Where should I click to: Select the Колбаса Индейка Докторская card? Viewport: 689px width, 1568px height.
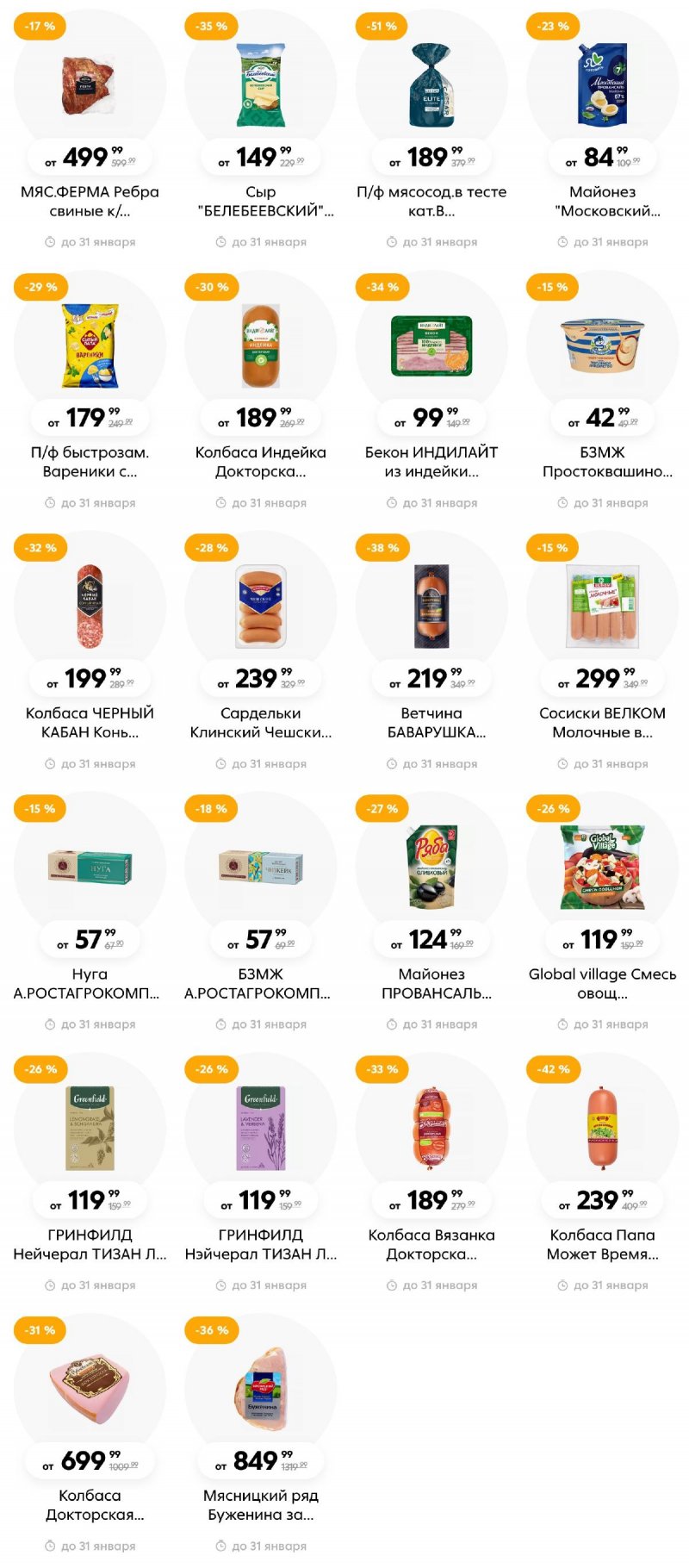[261, 346]
